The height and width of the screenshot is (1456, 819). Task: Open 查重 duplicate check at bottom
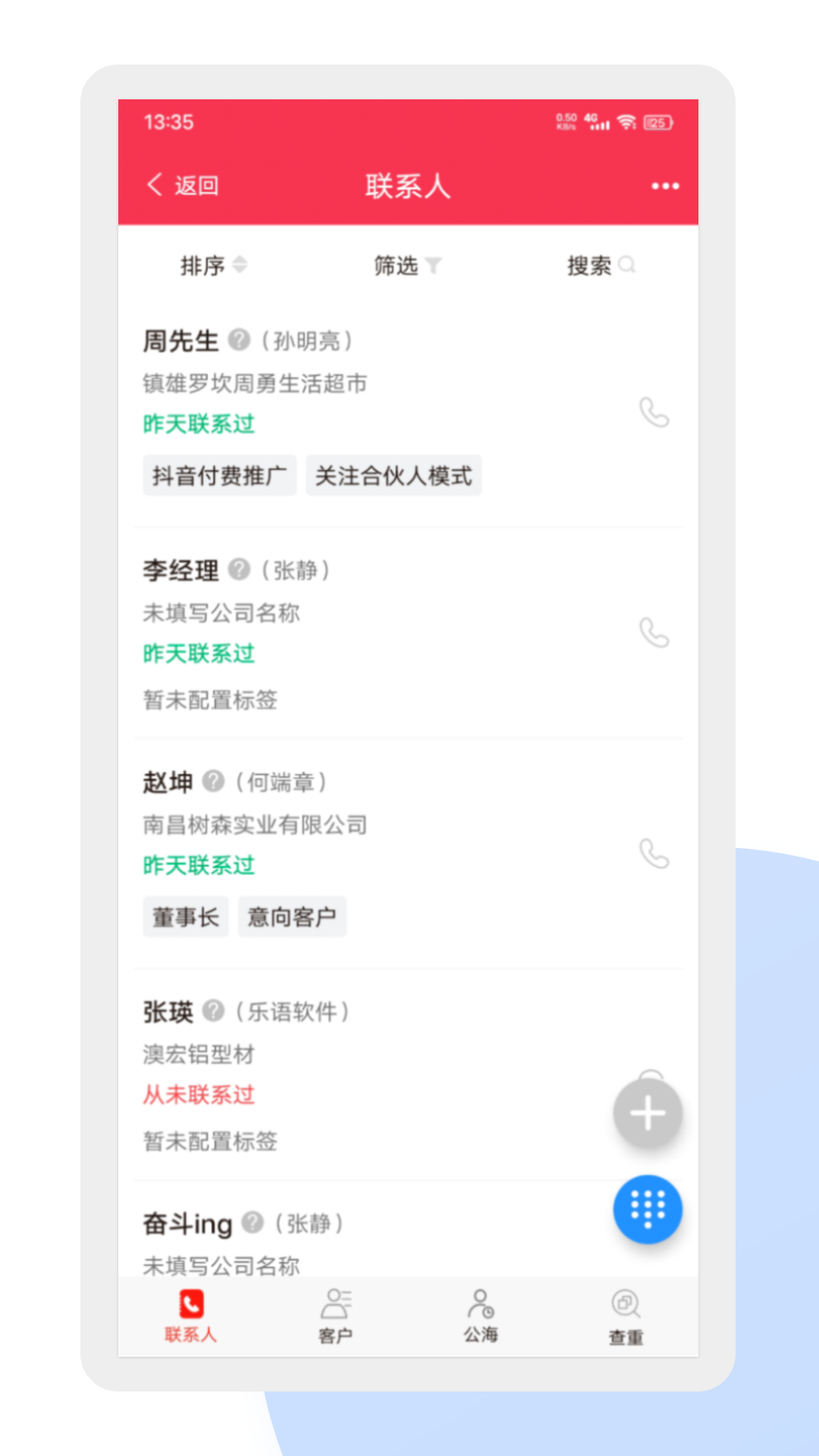(624, 1316)
